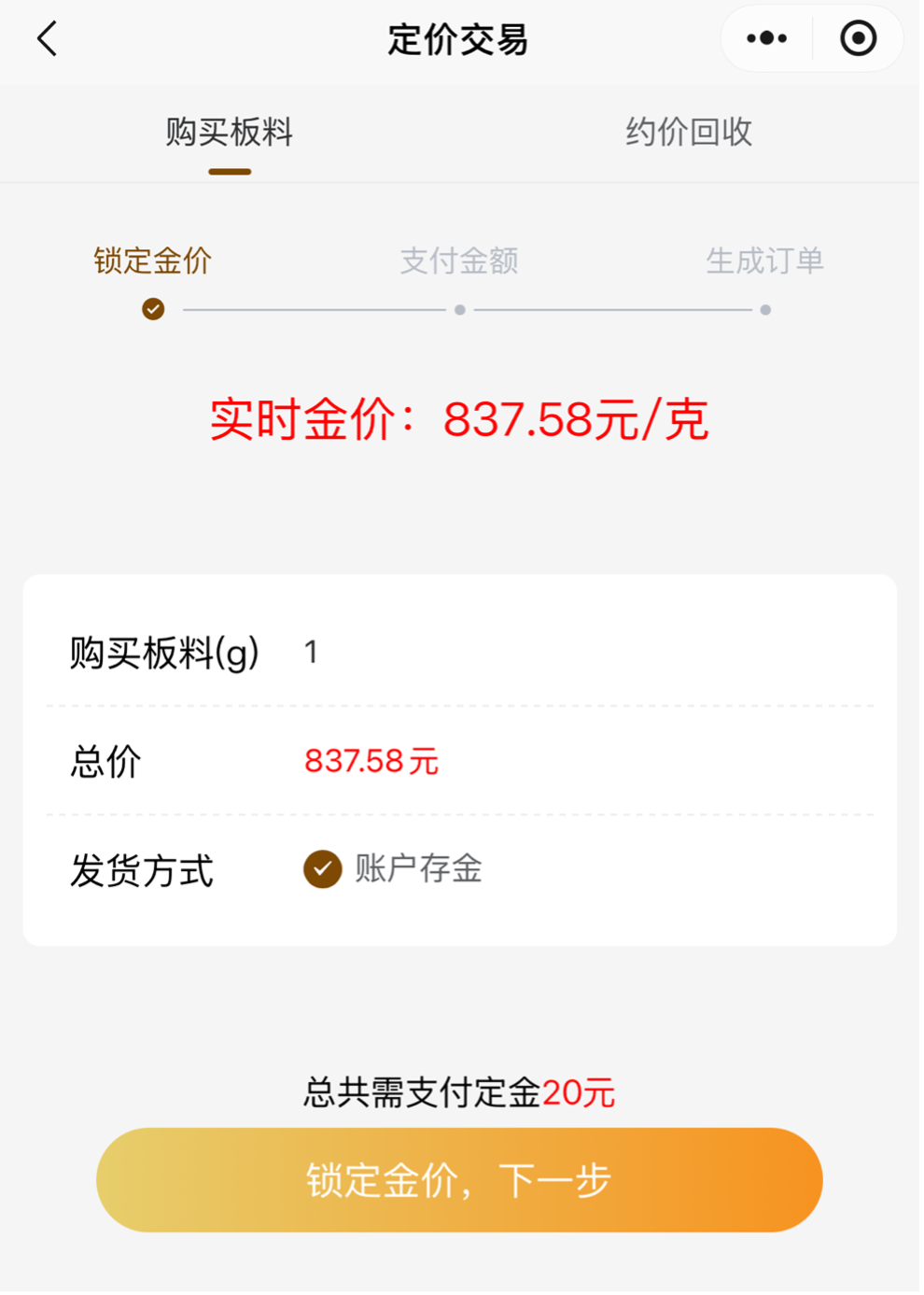Open the 锁定金价 step section
The width and height of the screenshot is (924, 1295).
click(152, 262)
